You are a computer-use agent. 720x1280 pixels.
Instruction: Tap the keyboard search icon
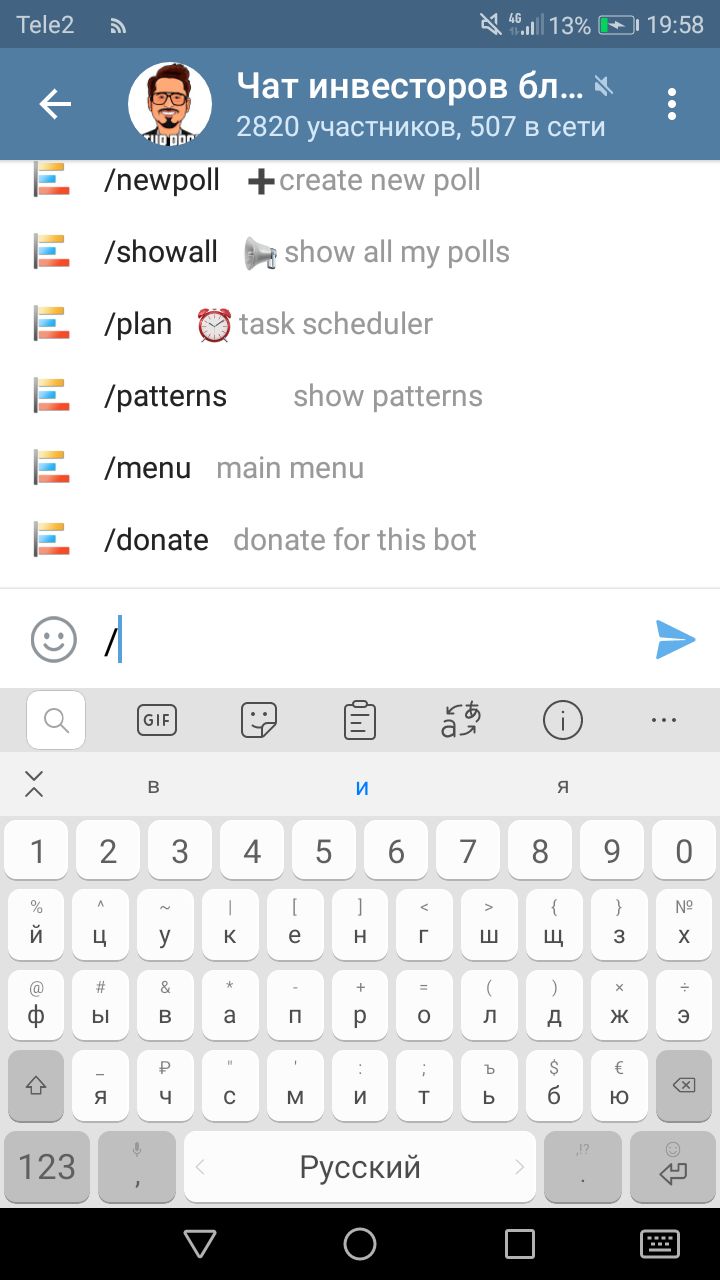pyautogui.click(x=56, y=720)
